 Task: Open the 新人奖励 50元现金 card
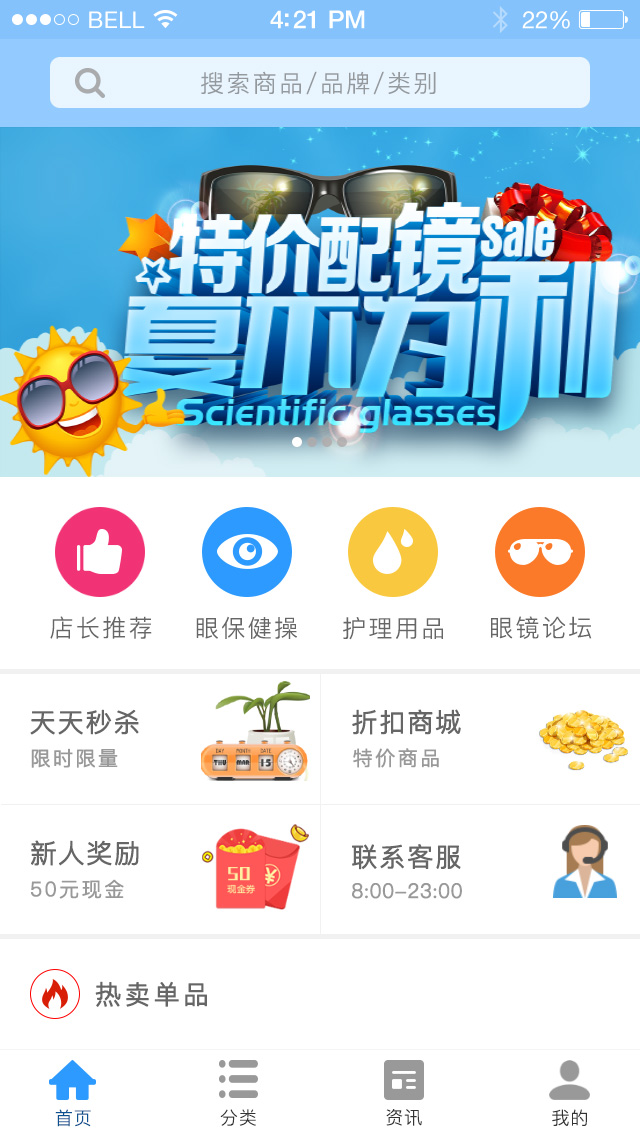[160, 870]
